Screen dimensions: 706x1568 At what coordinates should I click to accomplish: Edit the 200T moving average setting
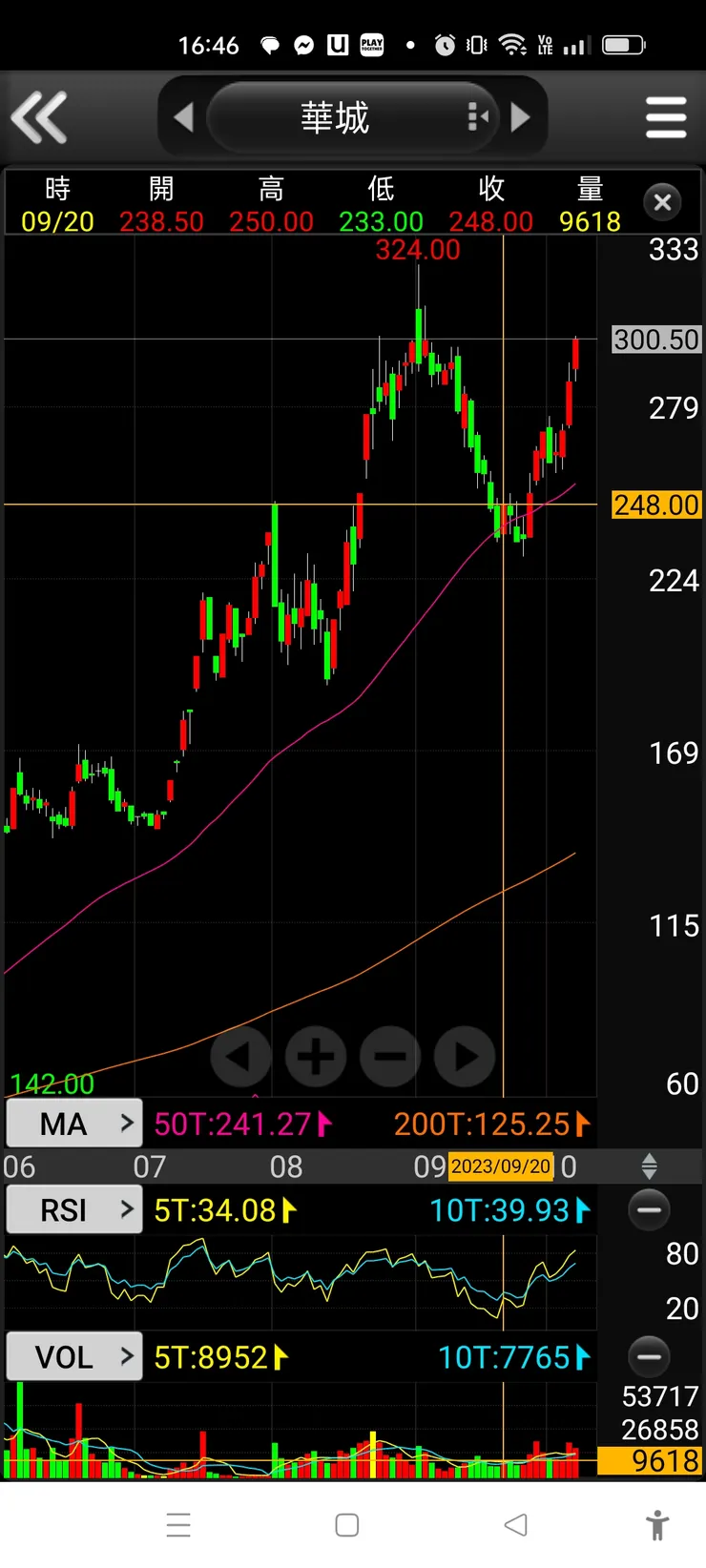pyautogui.click(x=491, y=1124)
